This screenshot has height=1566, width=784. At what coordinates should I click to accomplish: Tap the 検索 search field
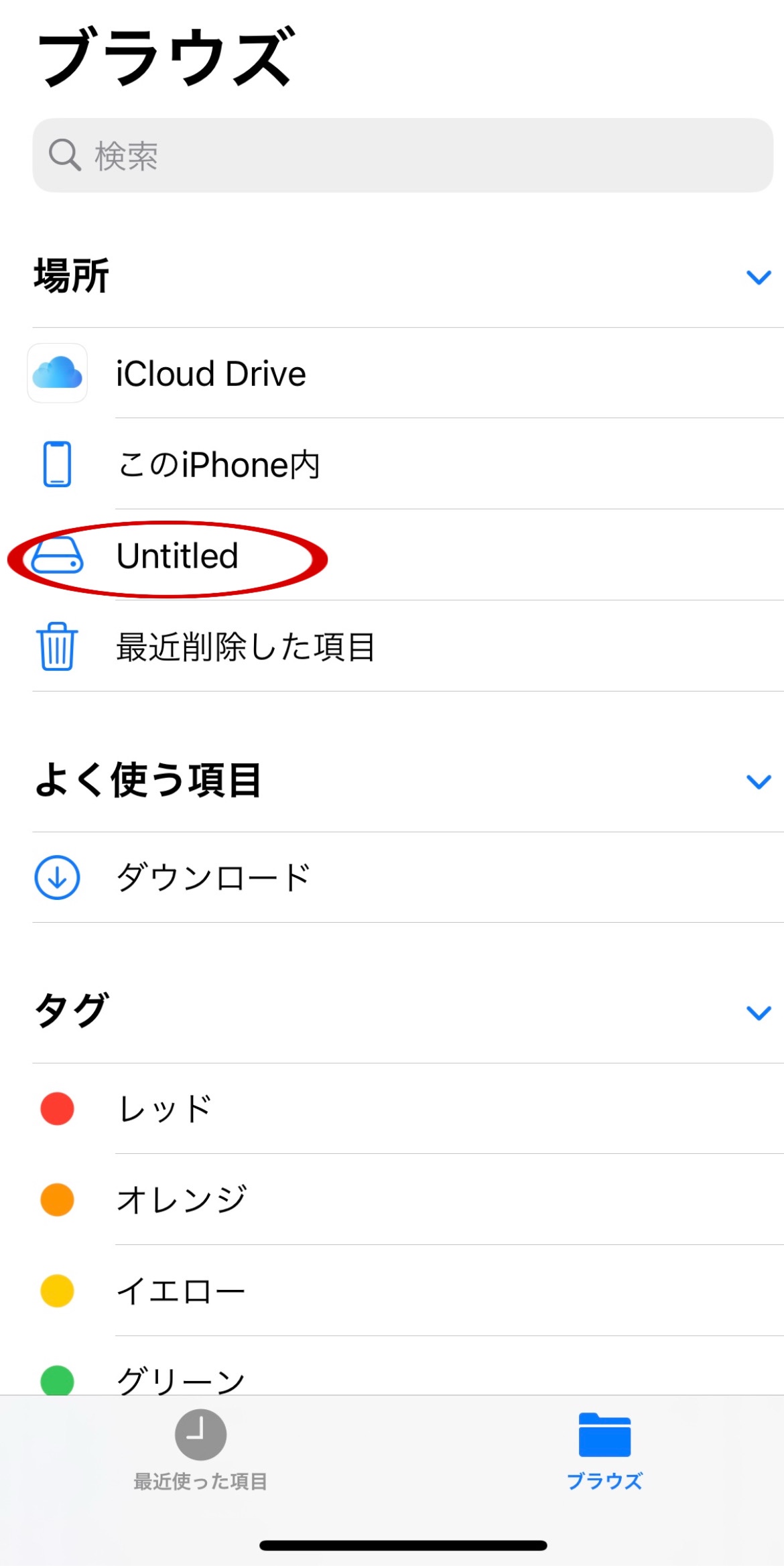pos(402,155)
